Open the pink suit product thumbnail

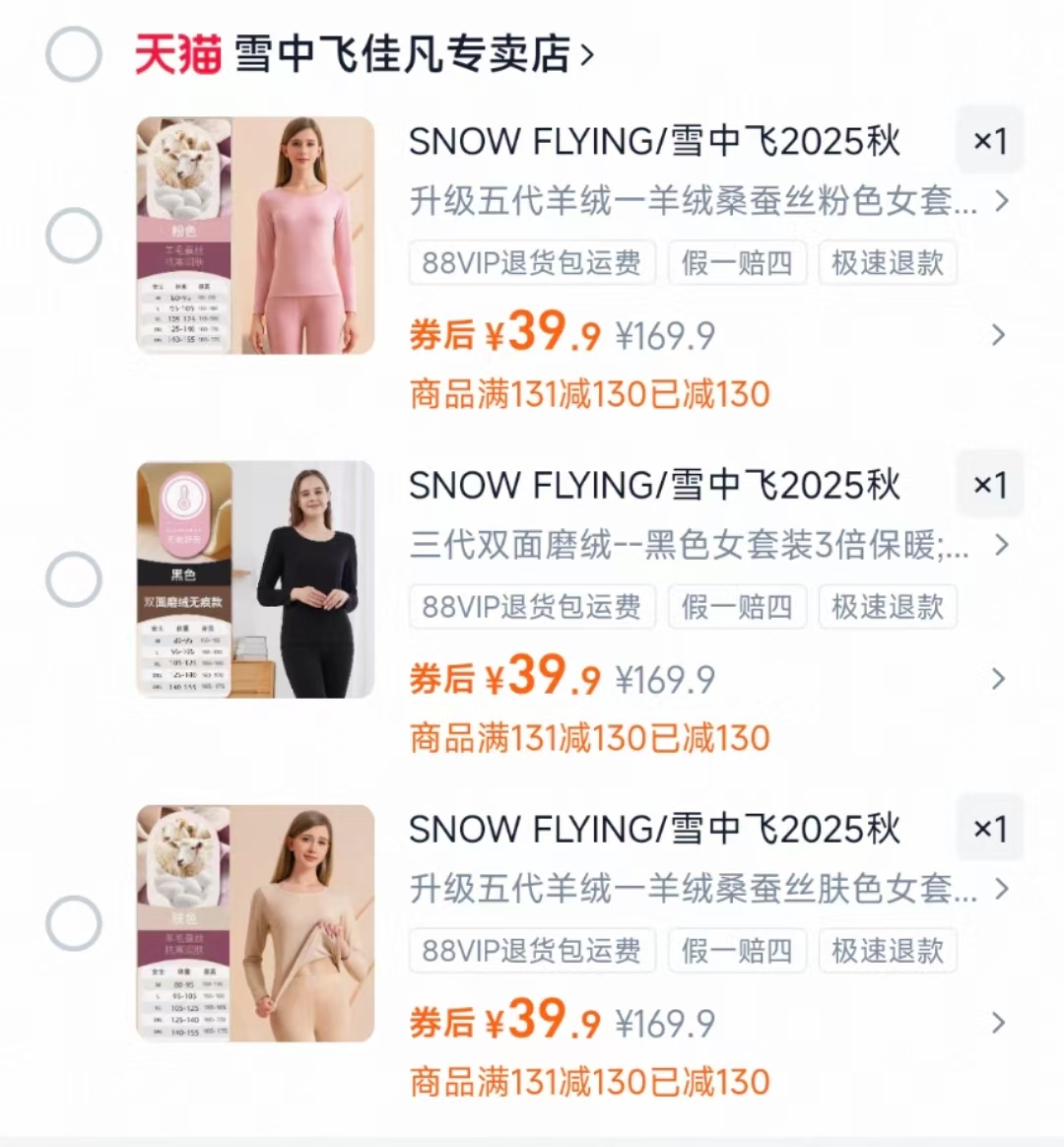pos(256,235)
